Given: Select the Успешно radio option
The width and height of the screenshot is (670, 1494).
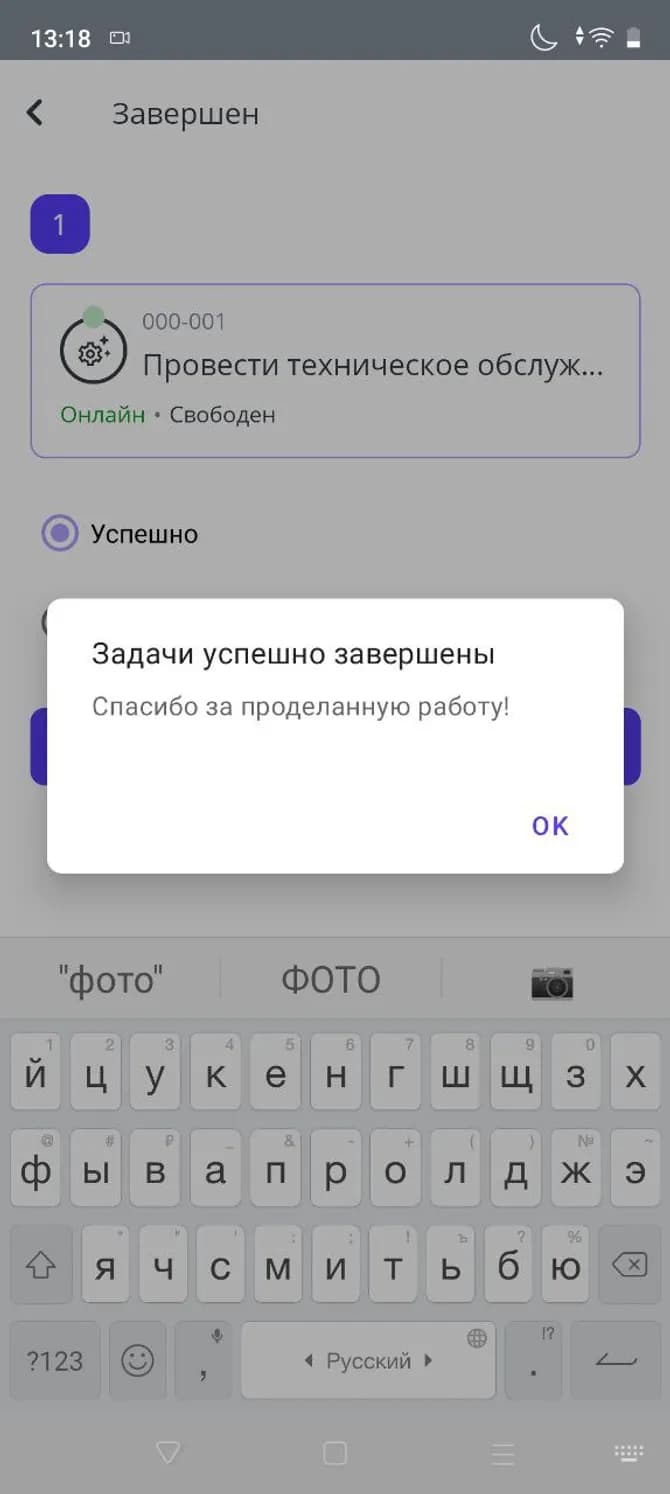Looking at the screenshot, I should click(x=60, y=533).
